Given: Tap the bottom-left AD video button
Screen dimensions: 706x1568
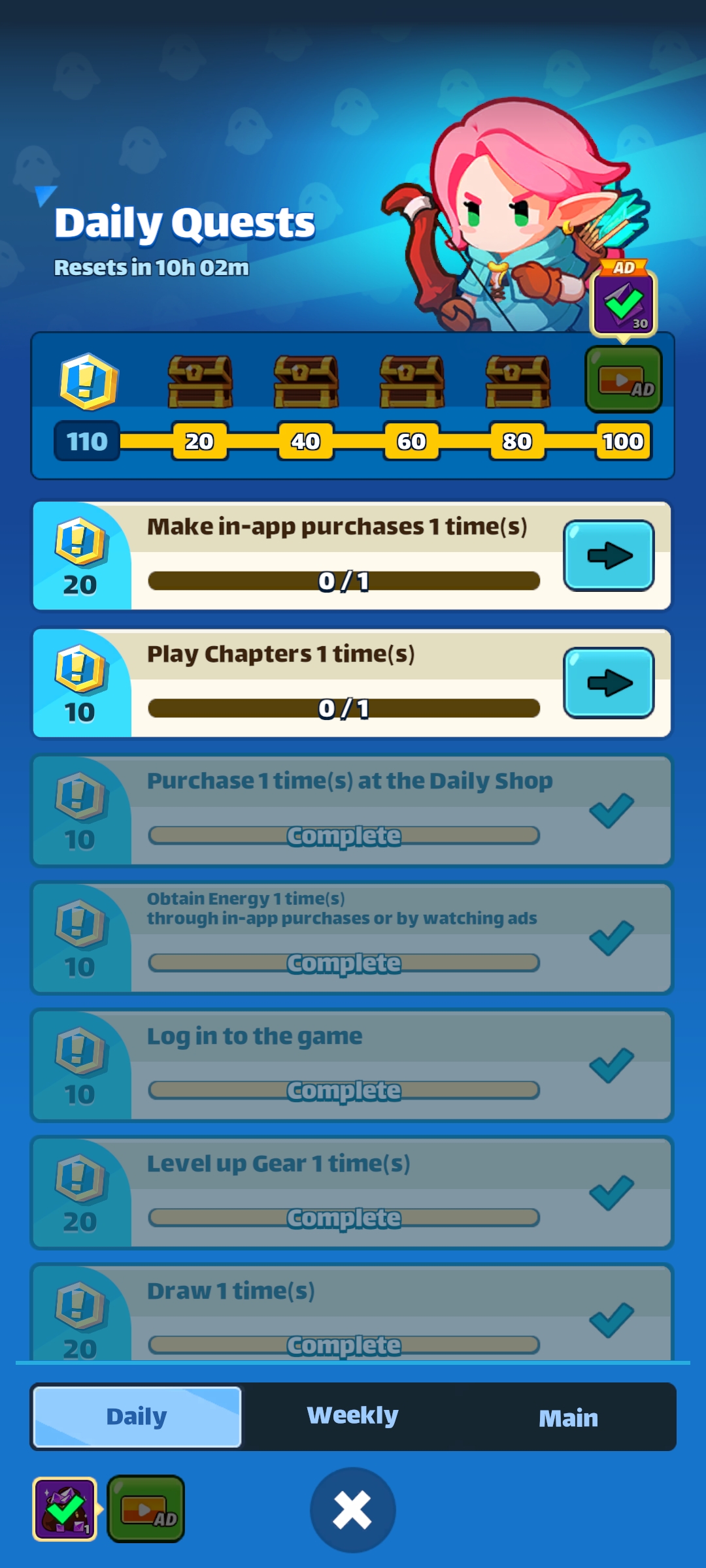Looking at the screenshot, I should coord(146,1509).
